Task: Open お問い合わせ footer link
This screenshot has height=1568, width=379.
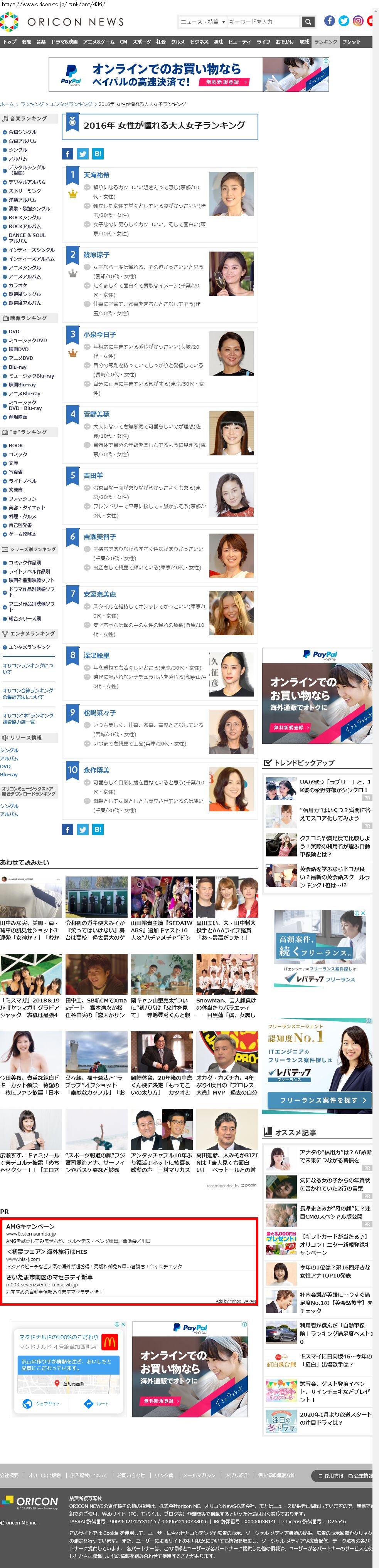Action: pyautogui.click(x=131, y=1475)
